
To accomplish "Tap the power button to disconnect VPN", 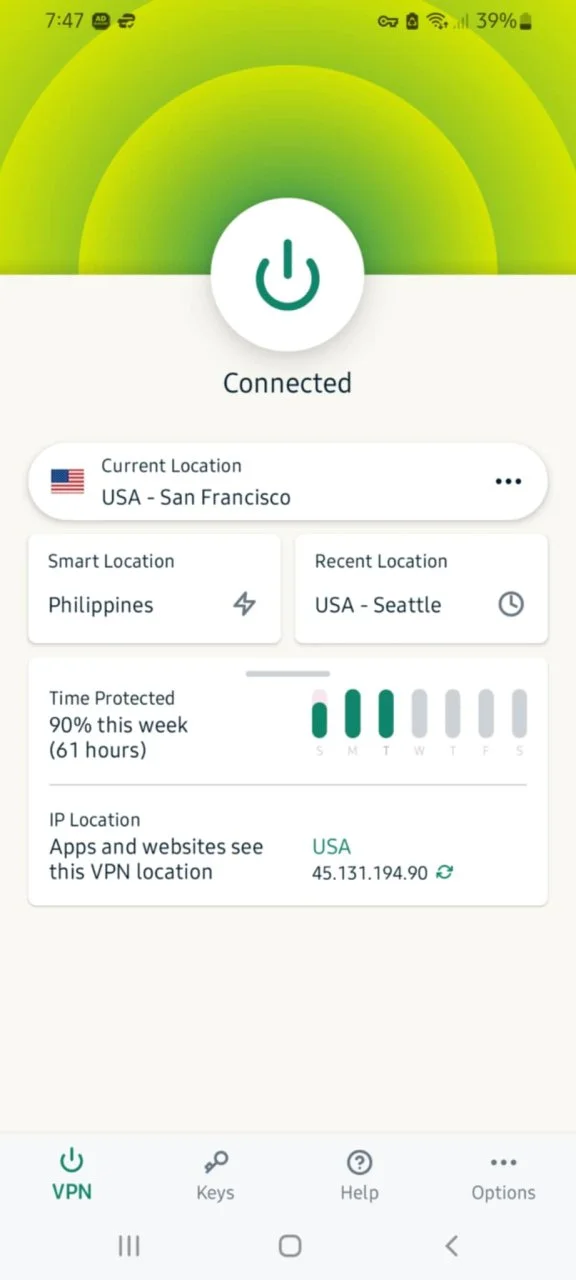I will (x=288, y=274).
